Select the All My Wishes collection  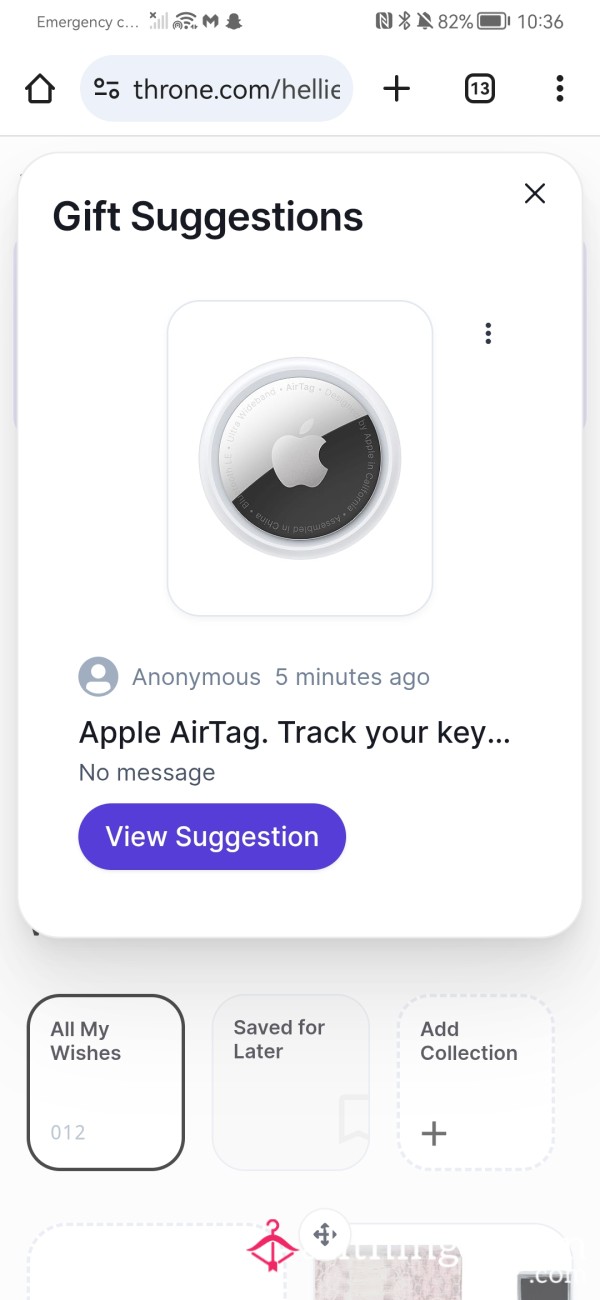tap(106, 1082)
